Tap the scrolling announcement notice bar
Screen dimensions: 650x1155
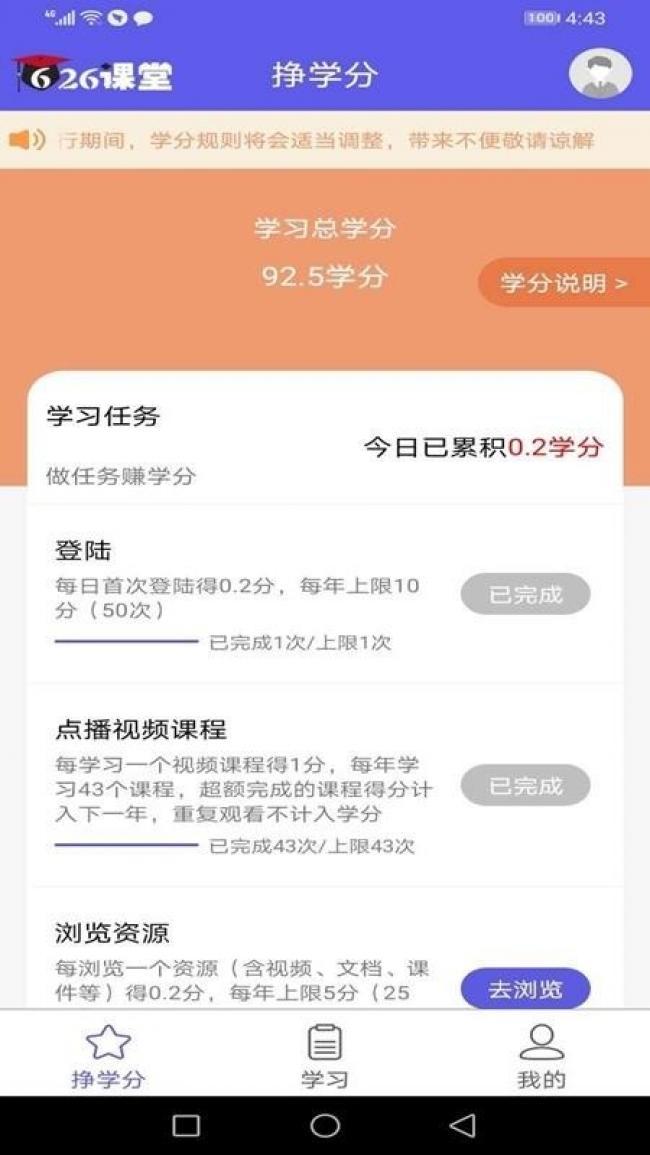325,140
